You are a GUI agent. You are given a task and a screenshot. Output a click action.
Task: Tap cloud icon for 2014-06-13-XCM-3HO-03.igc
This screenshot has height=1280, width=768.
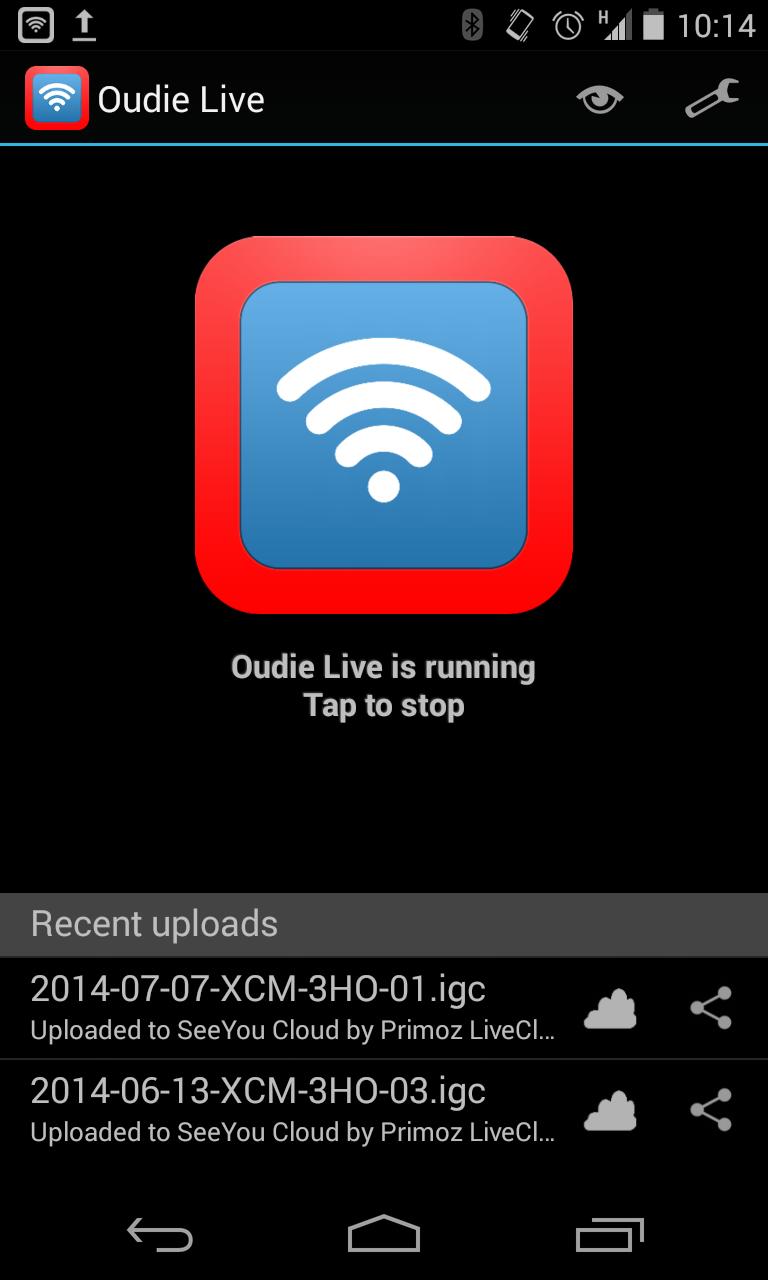[x=610, y=1110]
